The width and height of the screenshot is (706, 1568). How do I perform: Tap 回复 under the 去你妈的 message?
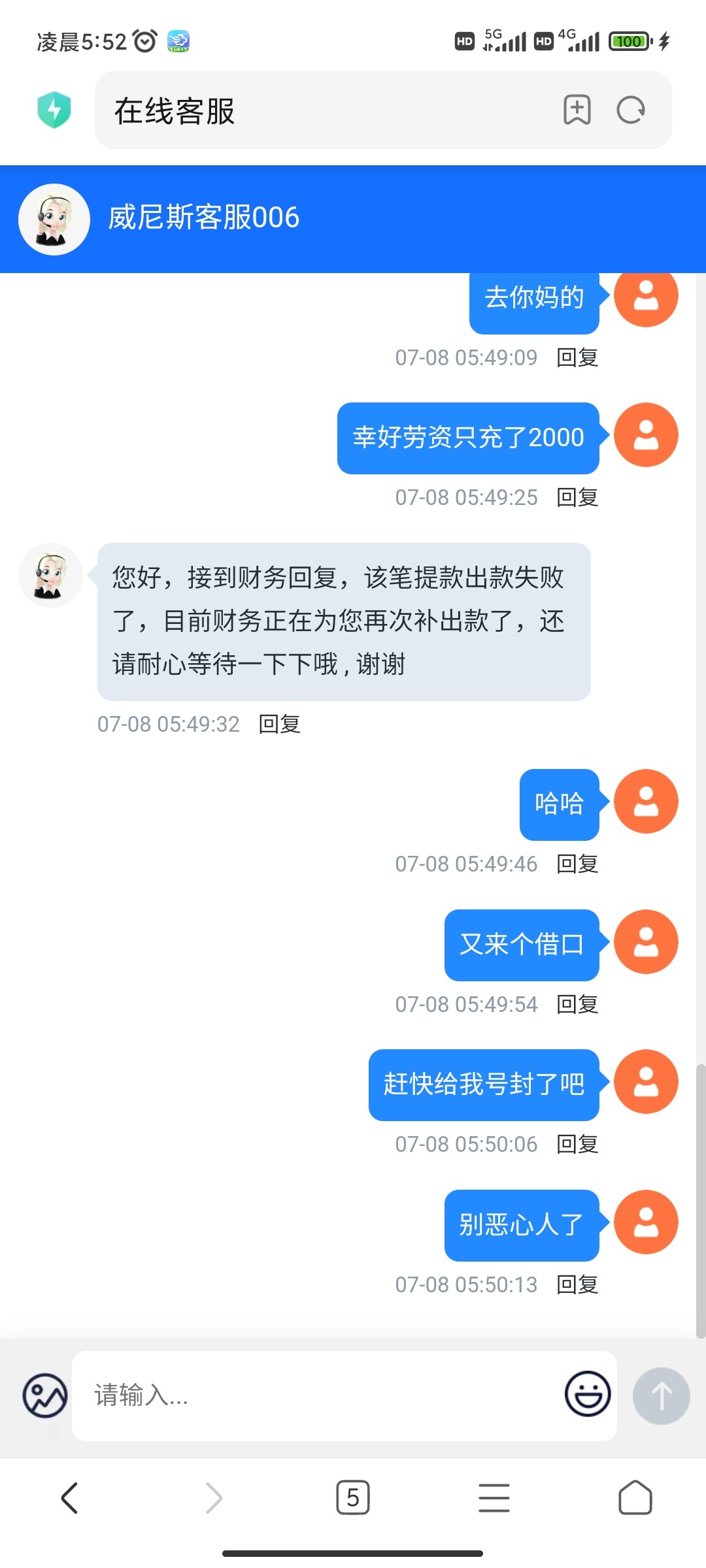(x=577, y=357)
